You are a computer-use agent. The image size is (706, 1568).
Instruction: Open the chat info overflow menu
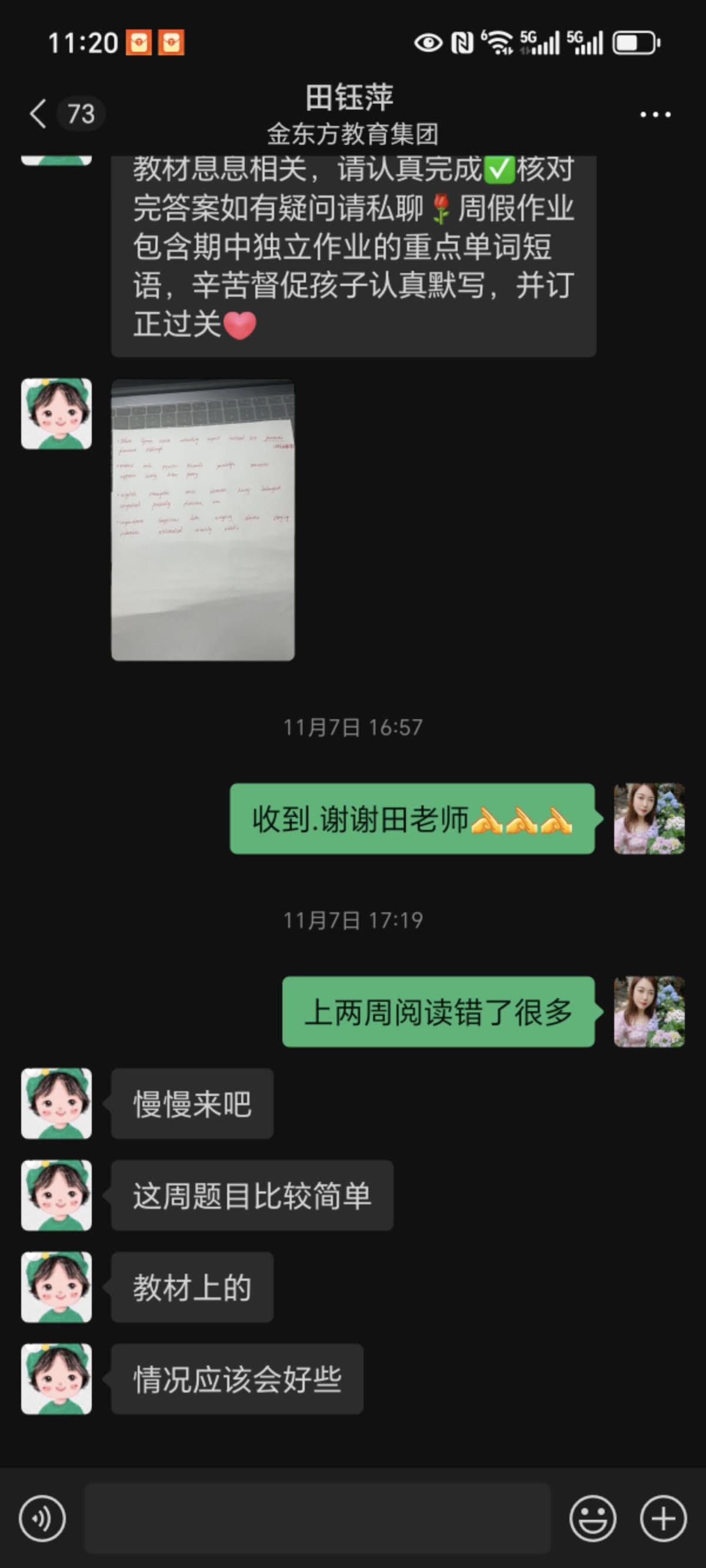point(655,114)
